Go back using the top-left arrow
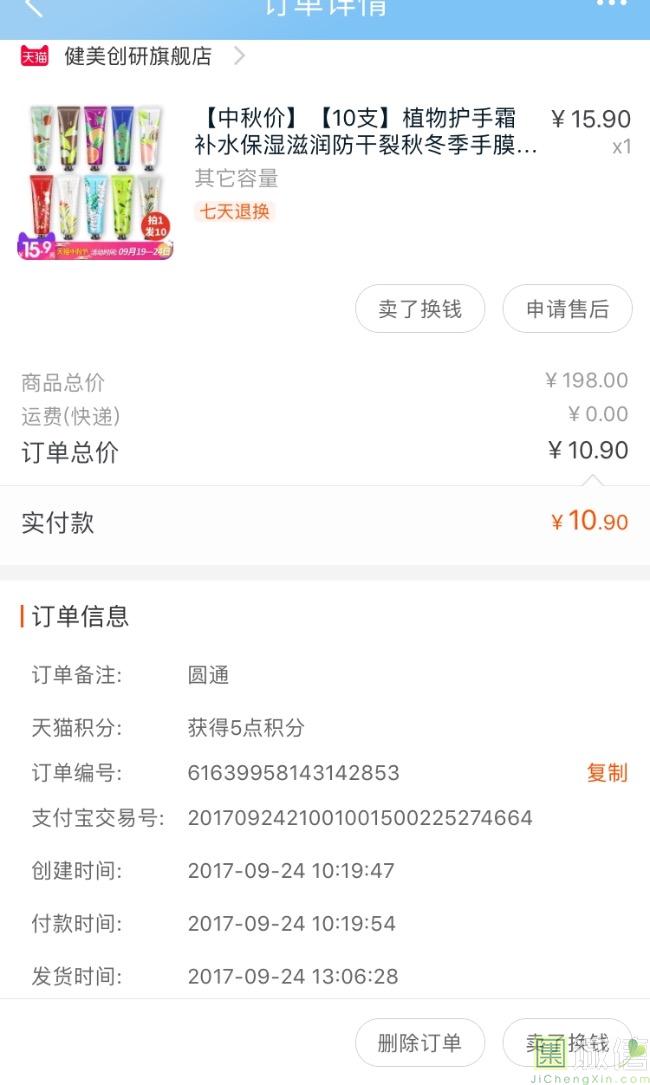Viewport: 650px width, 1085px height. click(32, 8)
